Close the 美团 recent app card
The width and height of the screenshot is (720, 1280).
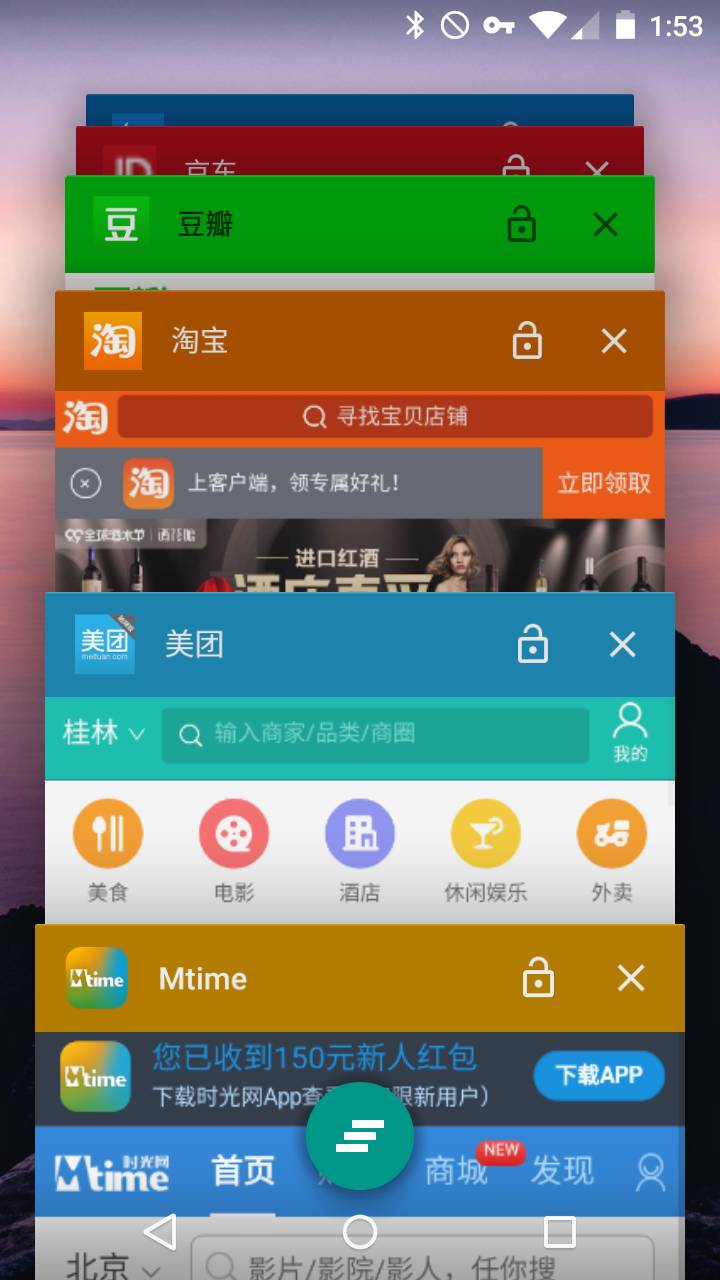pyautogui.click(x=622, y=645)
